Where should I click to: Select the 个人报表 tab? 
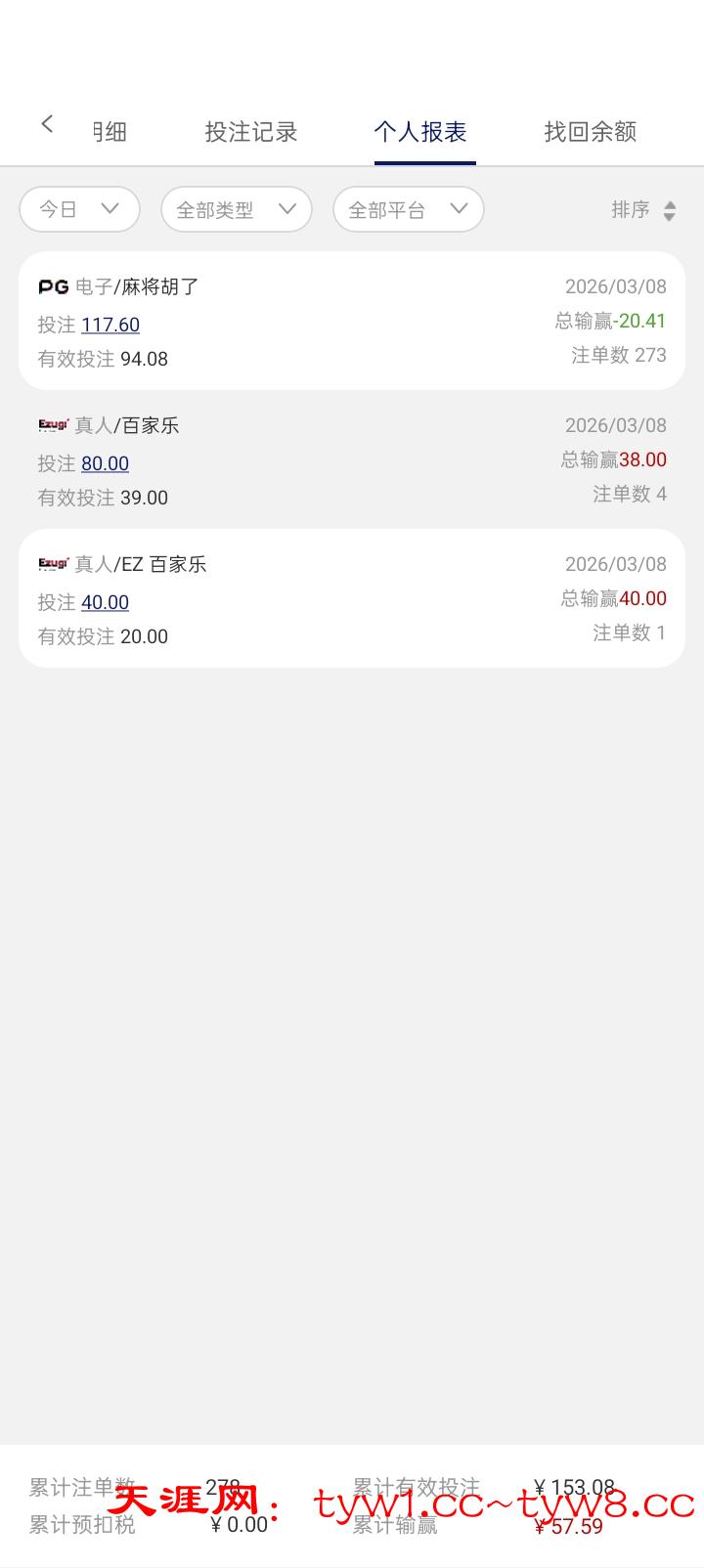(x=420, y=132)
